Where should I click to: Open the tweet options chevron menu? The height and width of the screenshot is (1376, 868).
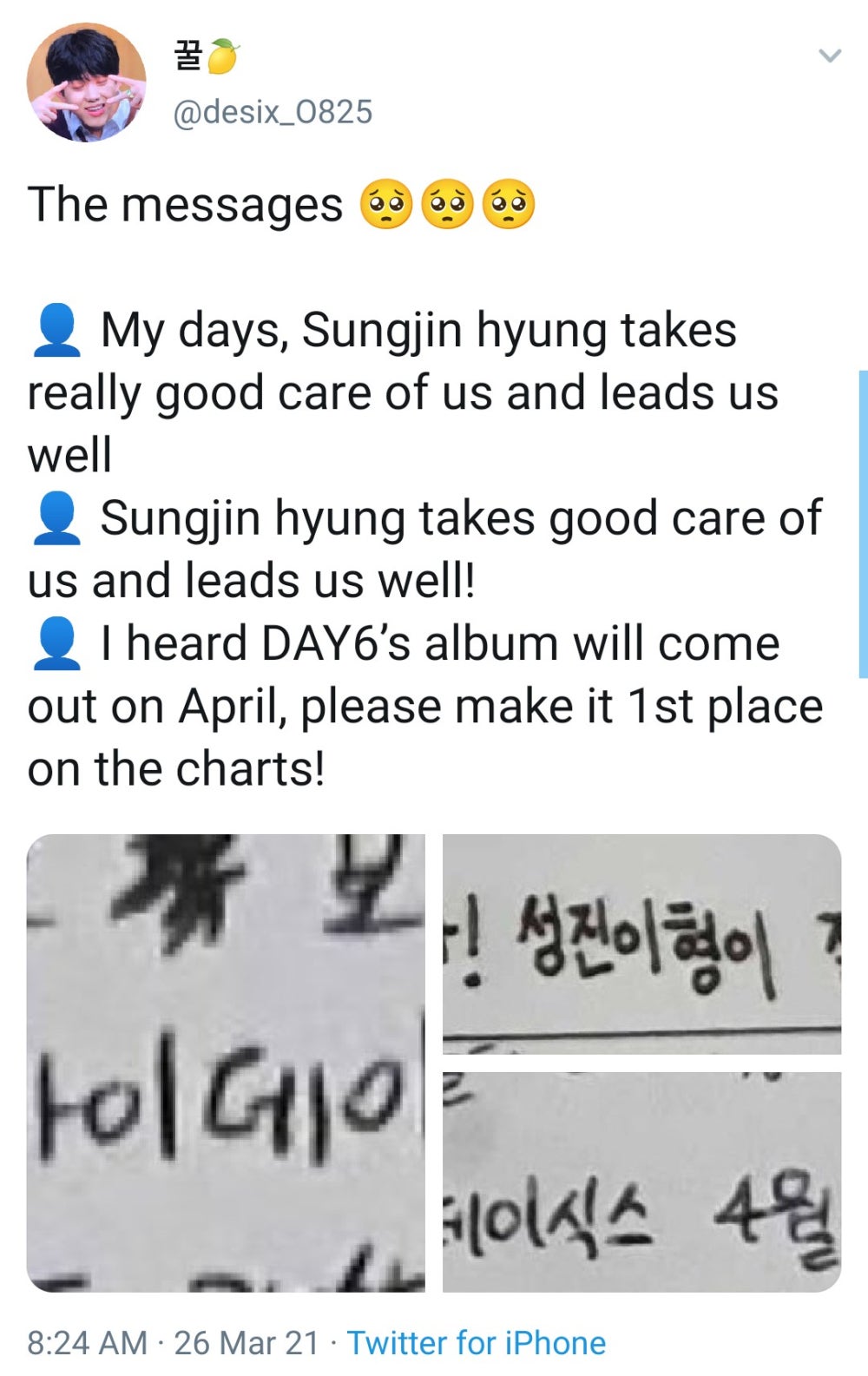tap(830, 56)
